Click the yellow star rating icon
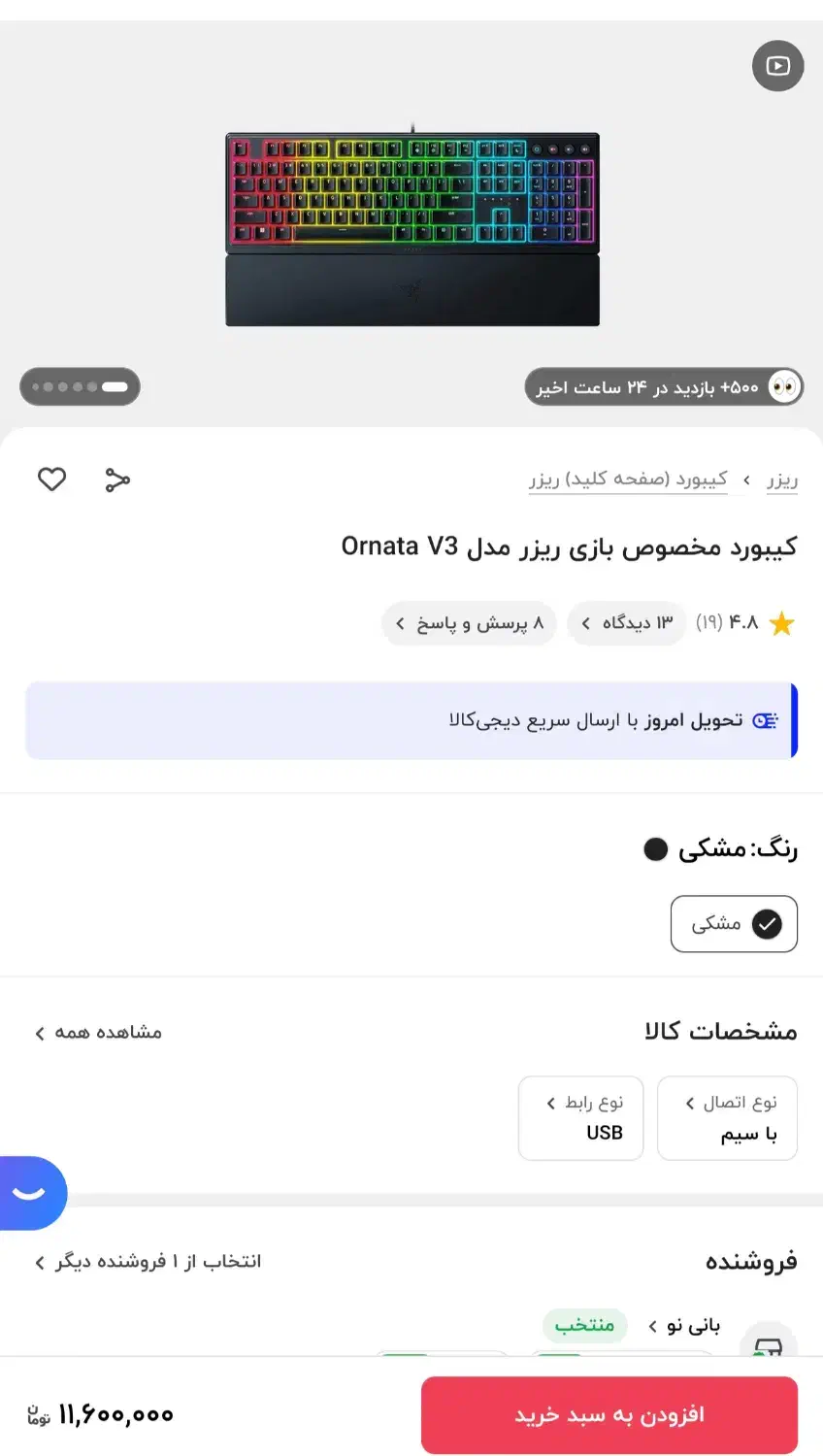The height and width of the screenshot is (1456, 823). pyautogui.click(x=781, y=623)
